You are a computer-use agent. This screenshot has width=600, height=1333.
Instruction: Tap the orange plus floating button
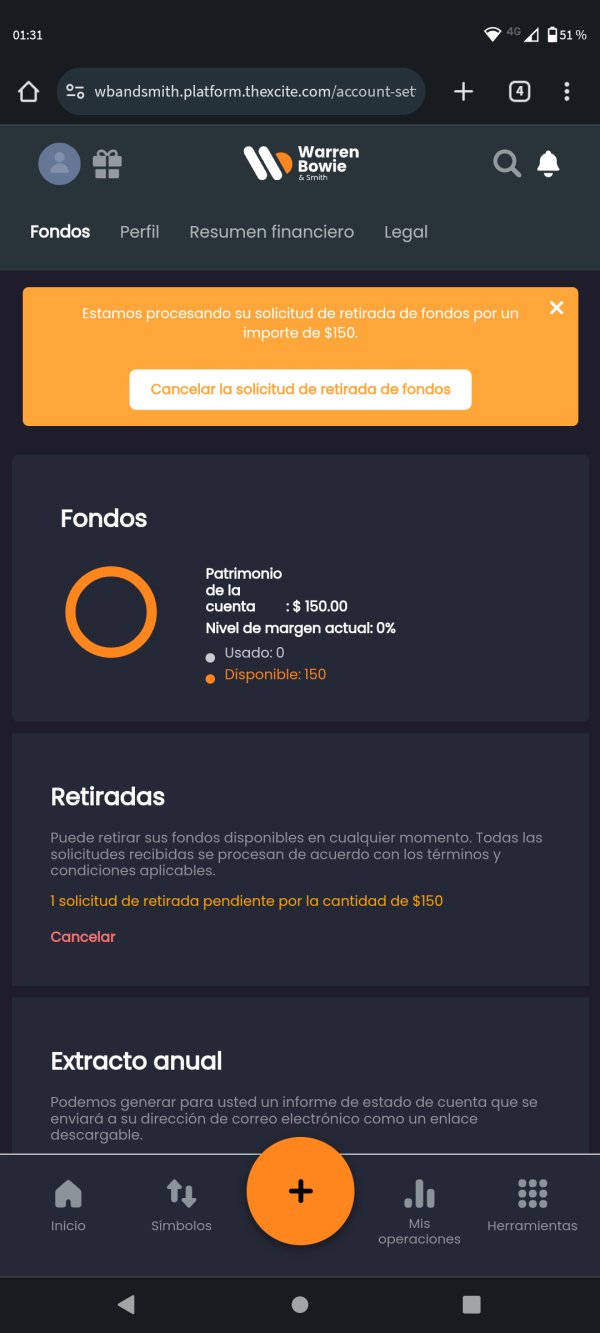pyautogui.click(x=300, y=1191)
